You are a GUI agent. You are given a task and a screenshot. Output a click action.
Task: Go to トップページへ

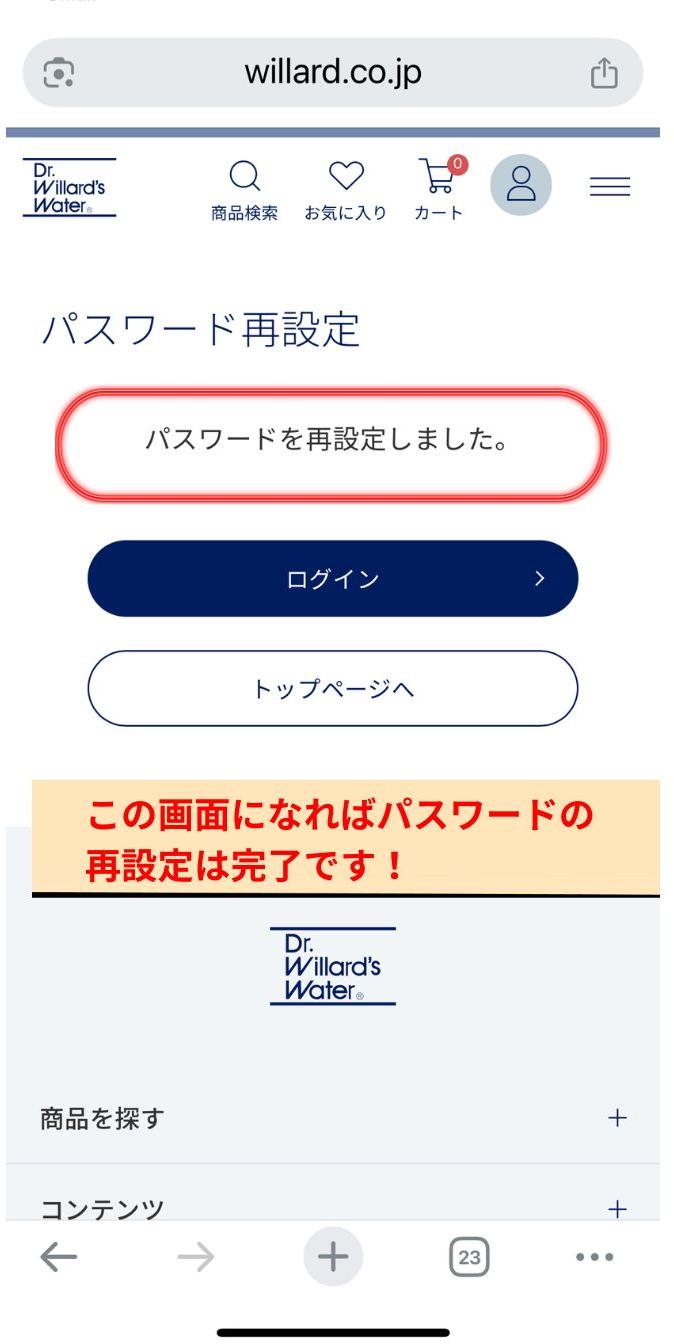[332, 689]
